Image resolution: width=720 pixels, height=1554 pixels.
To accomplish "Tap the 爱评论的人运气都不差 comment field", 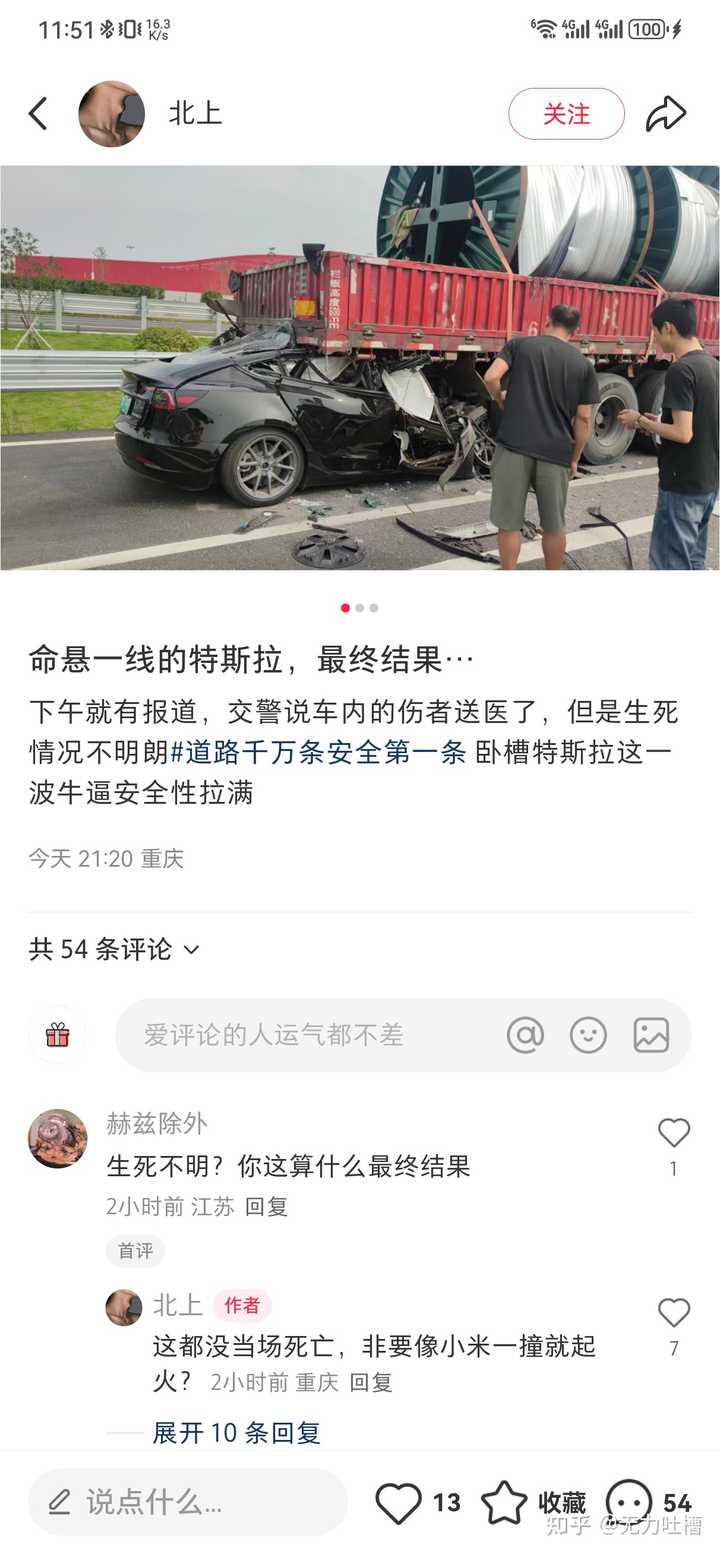I will tap(300, 1035).
